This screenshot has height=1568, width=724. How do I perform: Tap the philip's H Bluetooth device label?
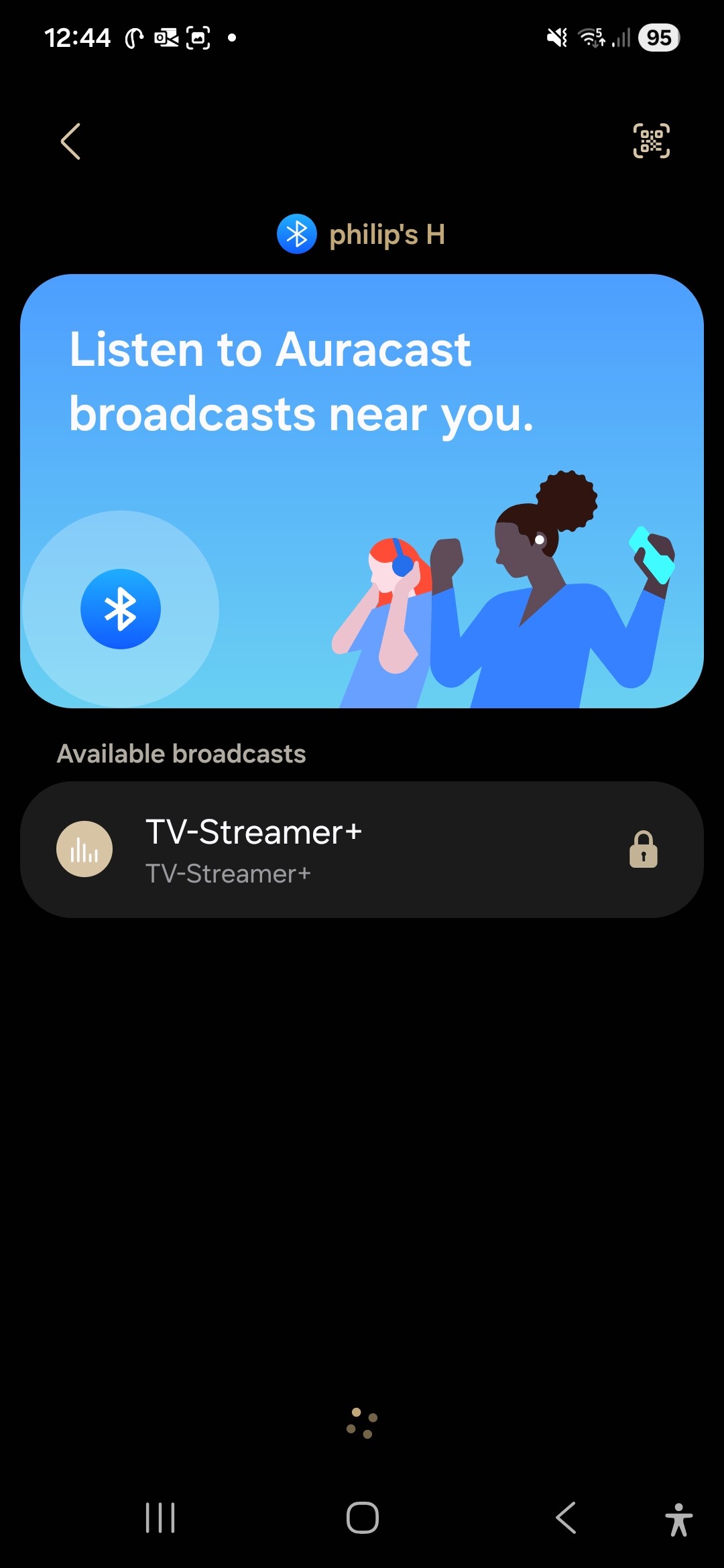click(x=362, y=234)
